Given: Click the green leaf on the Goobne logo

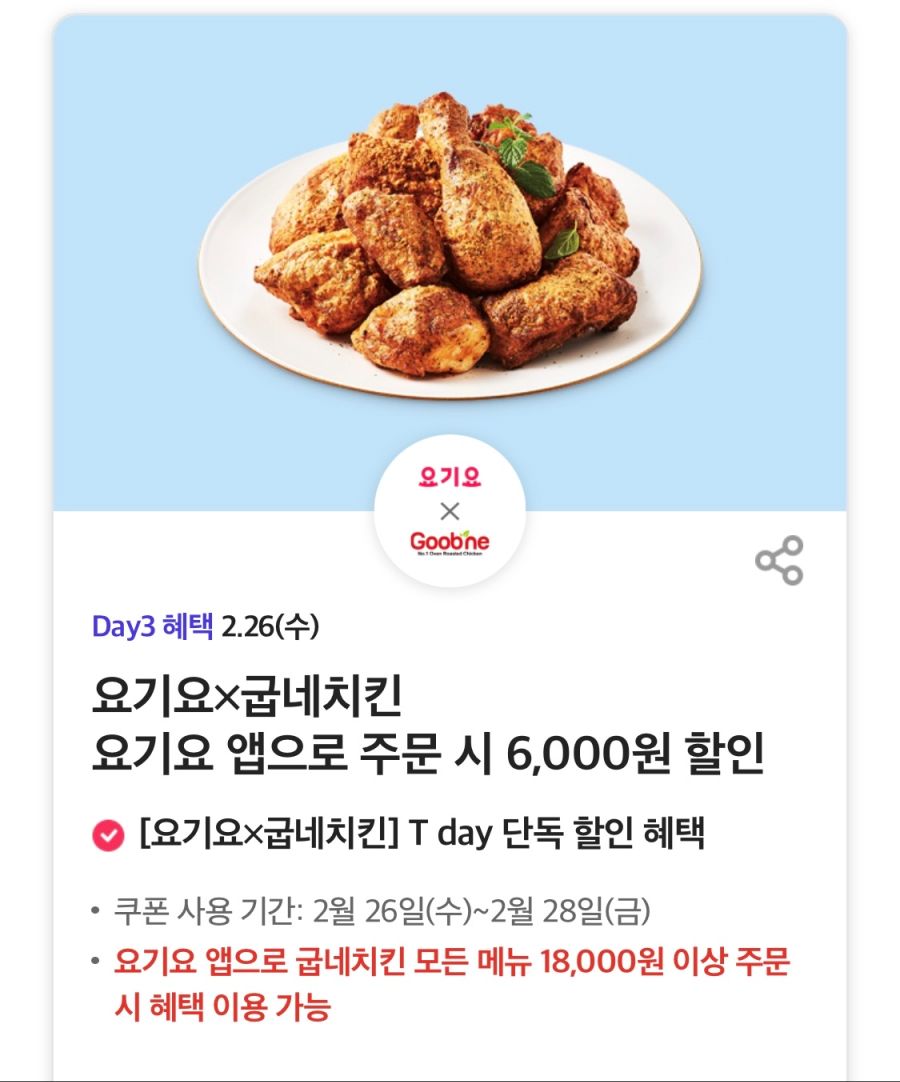Looking at the screenshot, I should [x=466, y=534].
